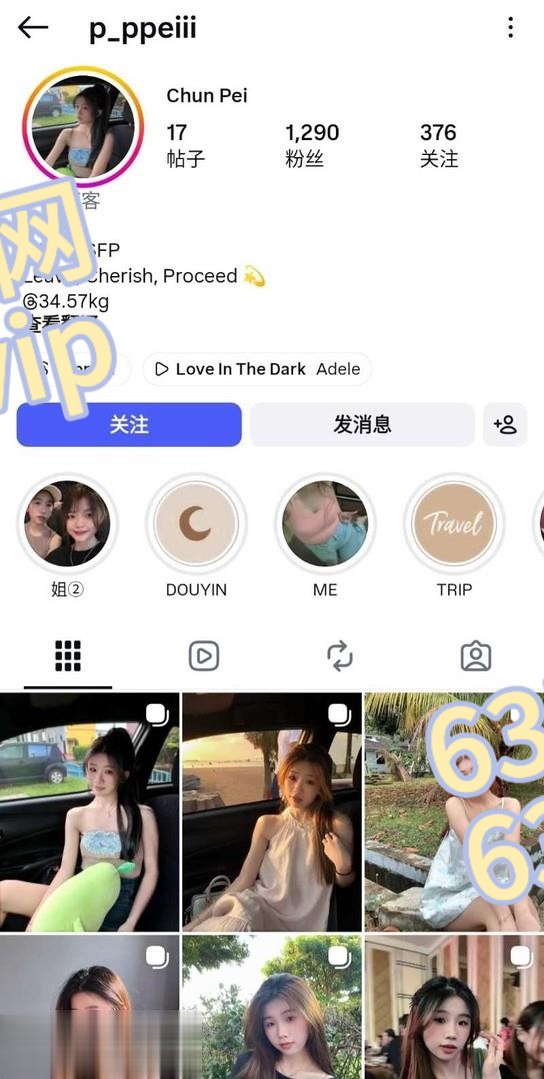Open suggested people add-user button
This screenshot has height=1079, width=544.
coord(505,425)
